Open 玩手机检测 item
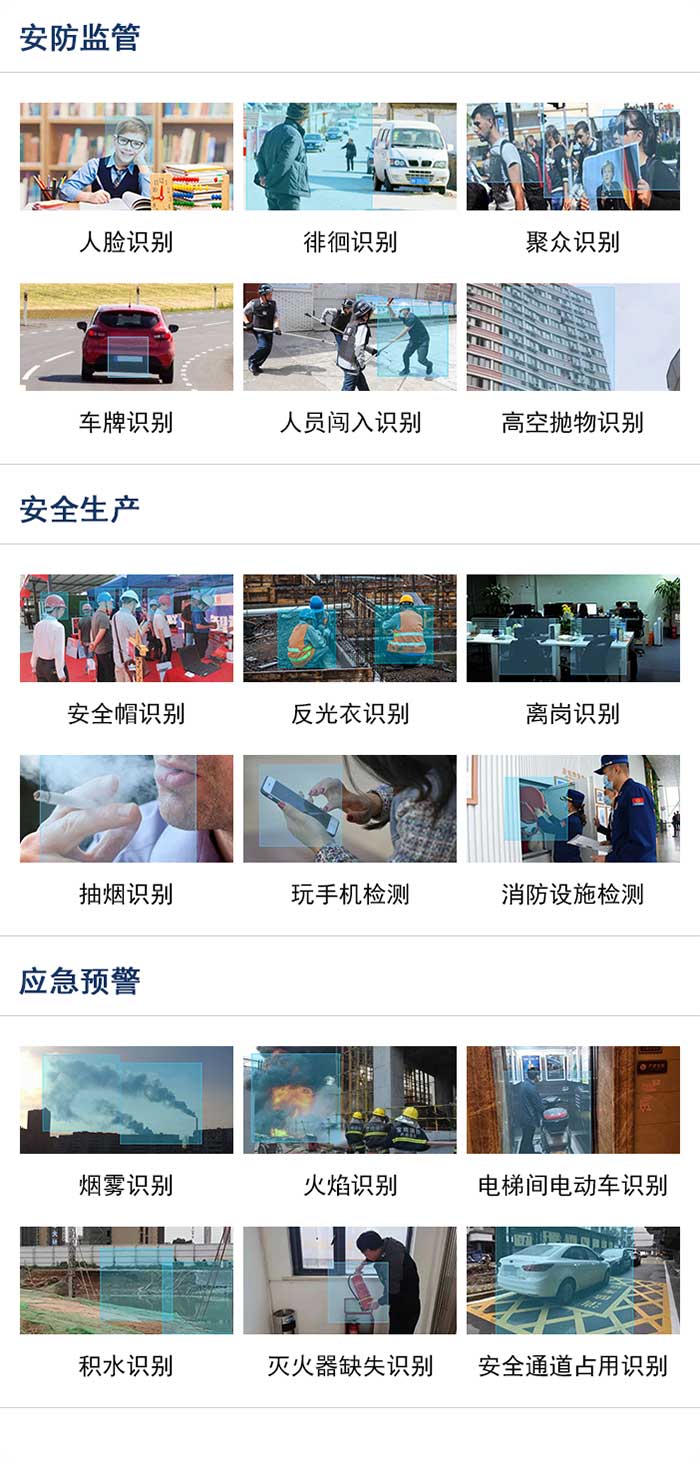Screen dimensions: 700x1462 (x=350, y=832)
